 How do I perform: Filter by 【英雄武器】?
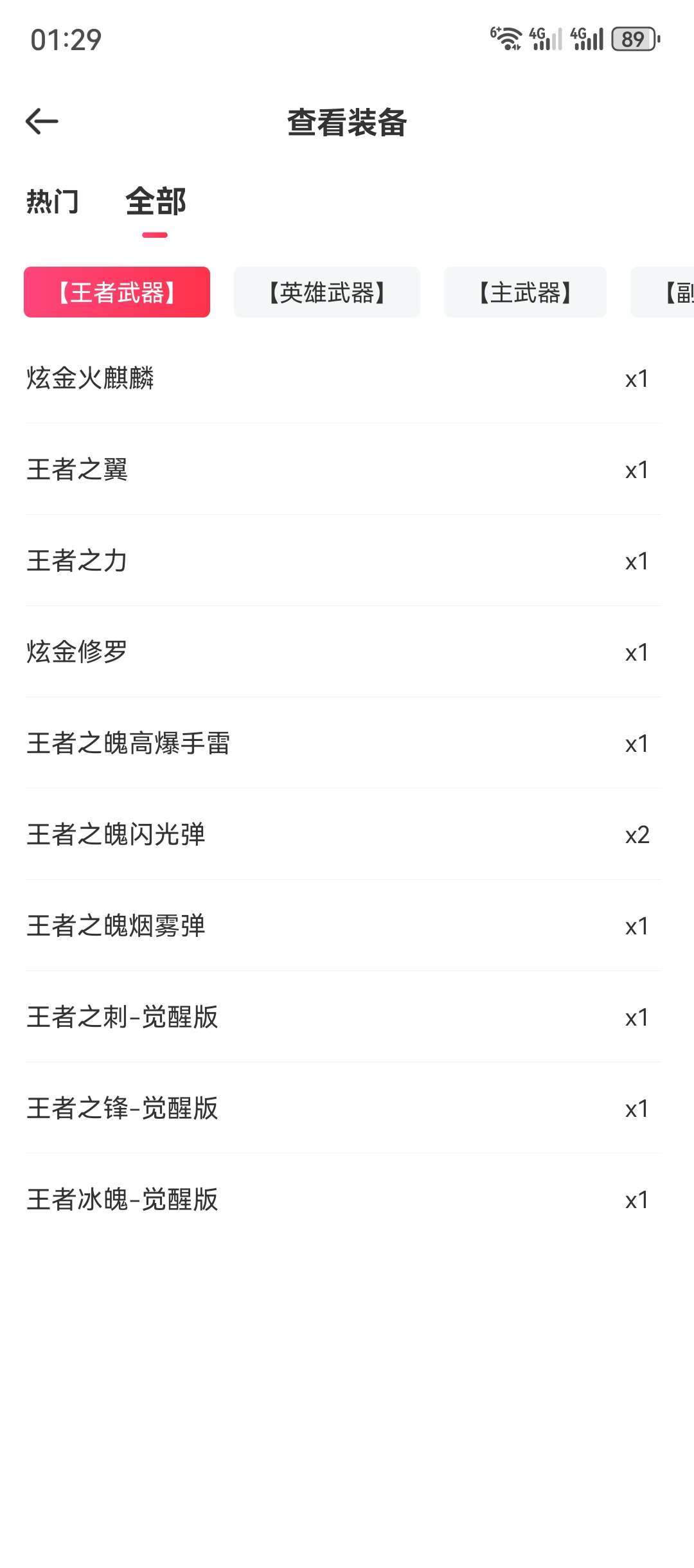326,292
